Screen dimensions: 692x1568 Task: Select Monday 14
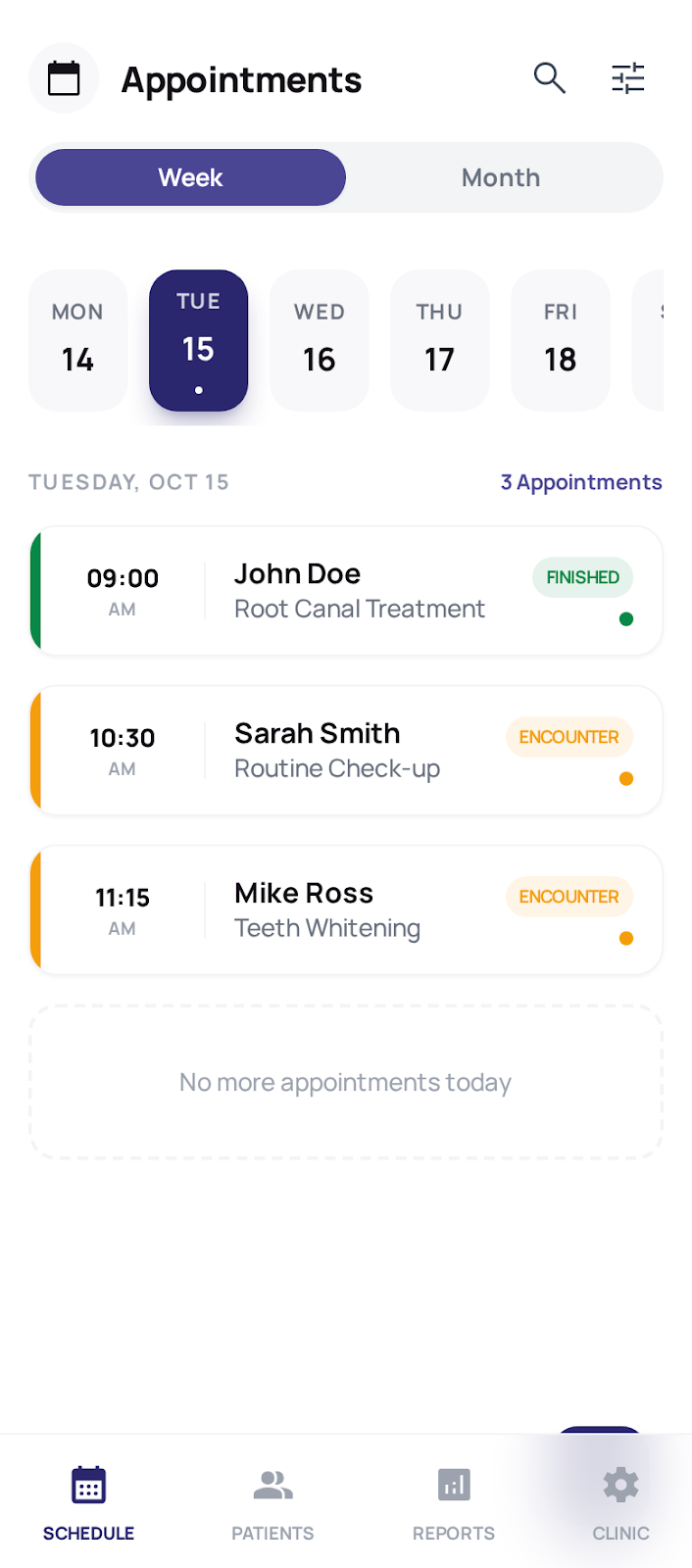[78, 340]
